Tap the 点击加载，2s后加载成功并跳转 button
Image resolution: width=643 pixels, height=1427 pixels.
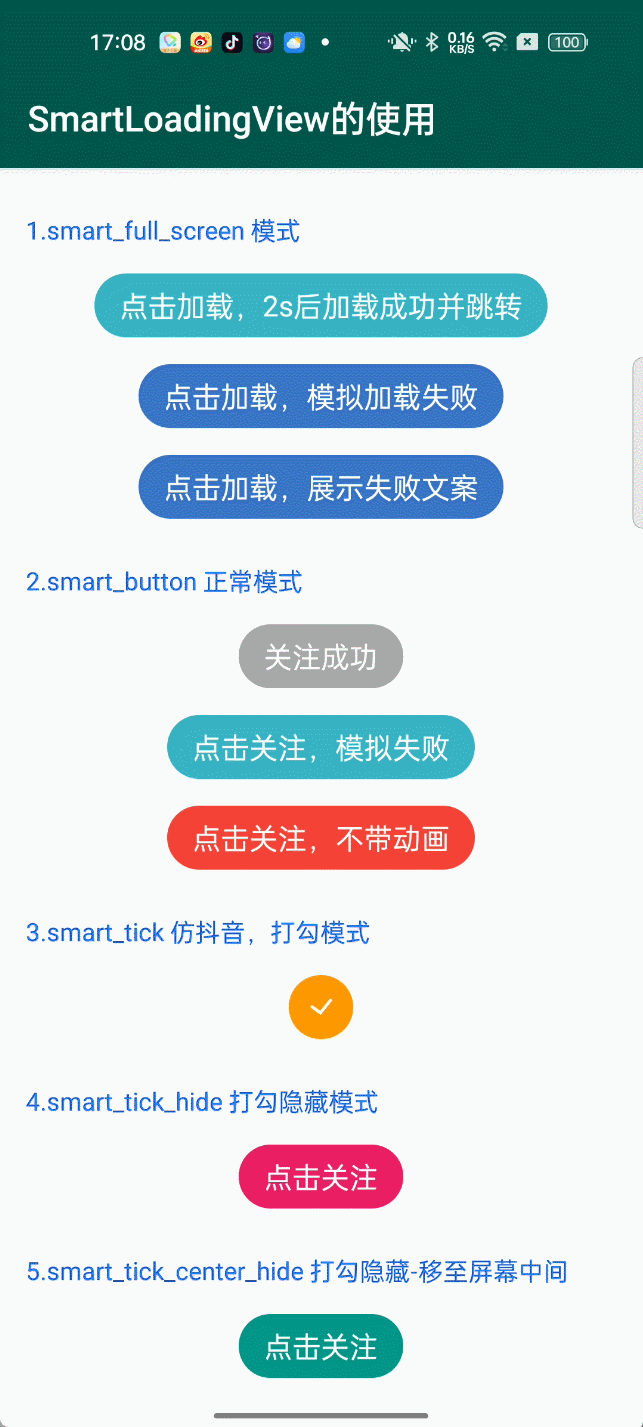pos(320,305)
